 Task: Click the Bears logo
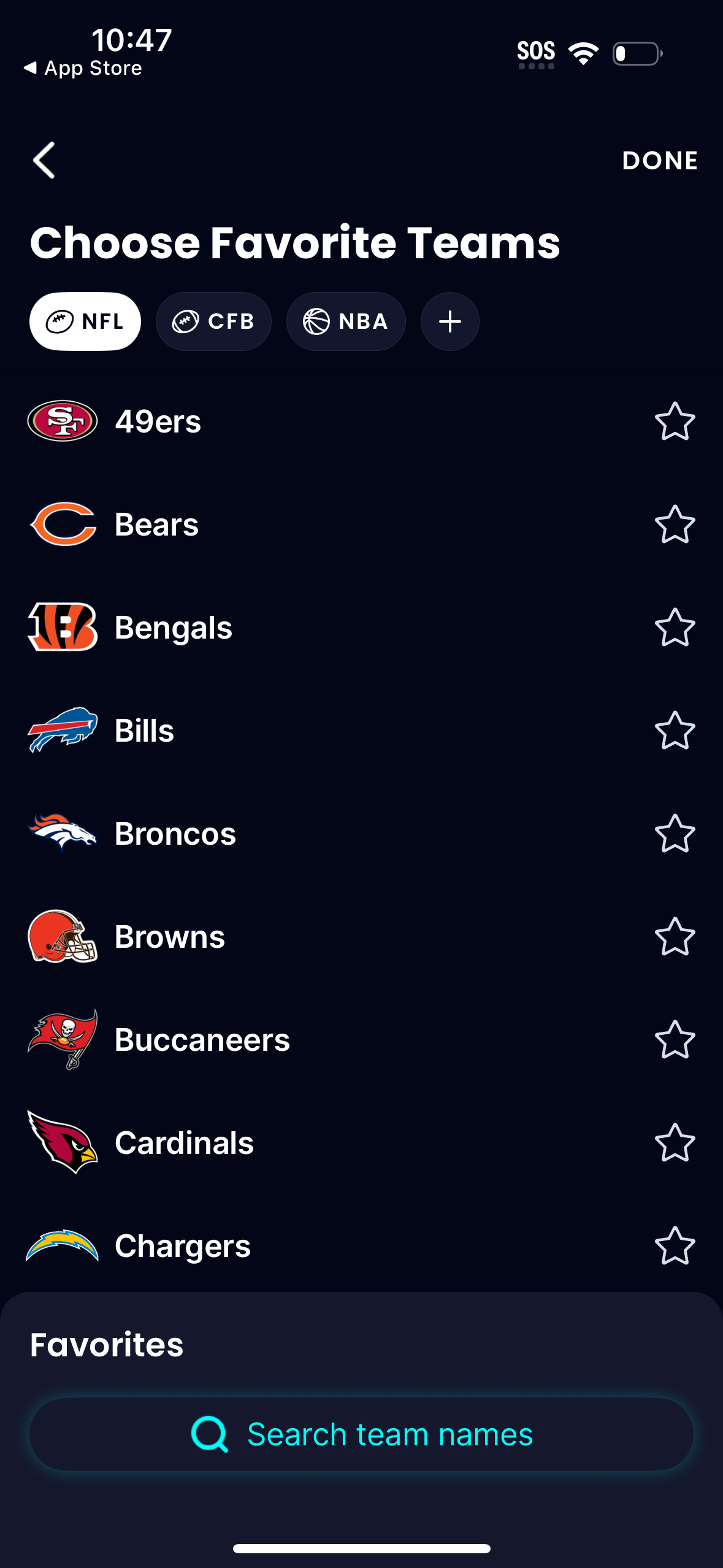point(63,524)
